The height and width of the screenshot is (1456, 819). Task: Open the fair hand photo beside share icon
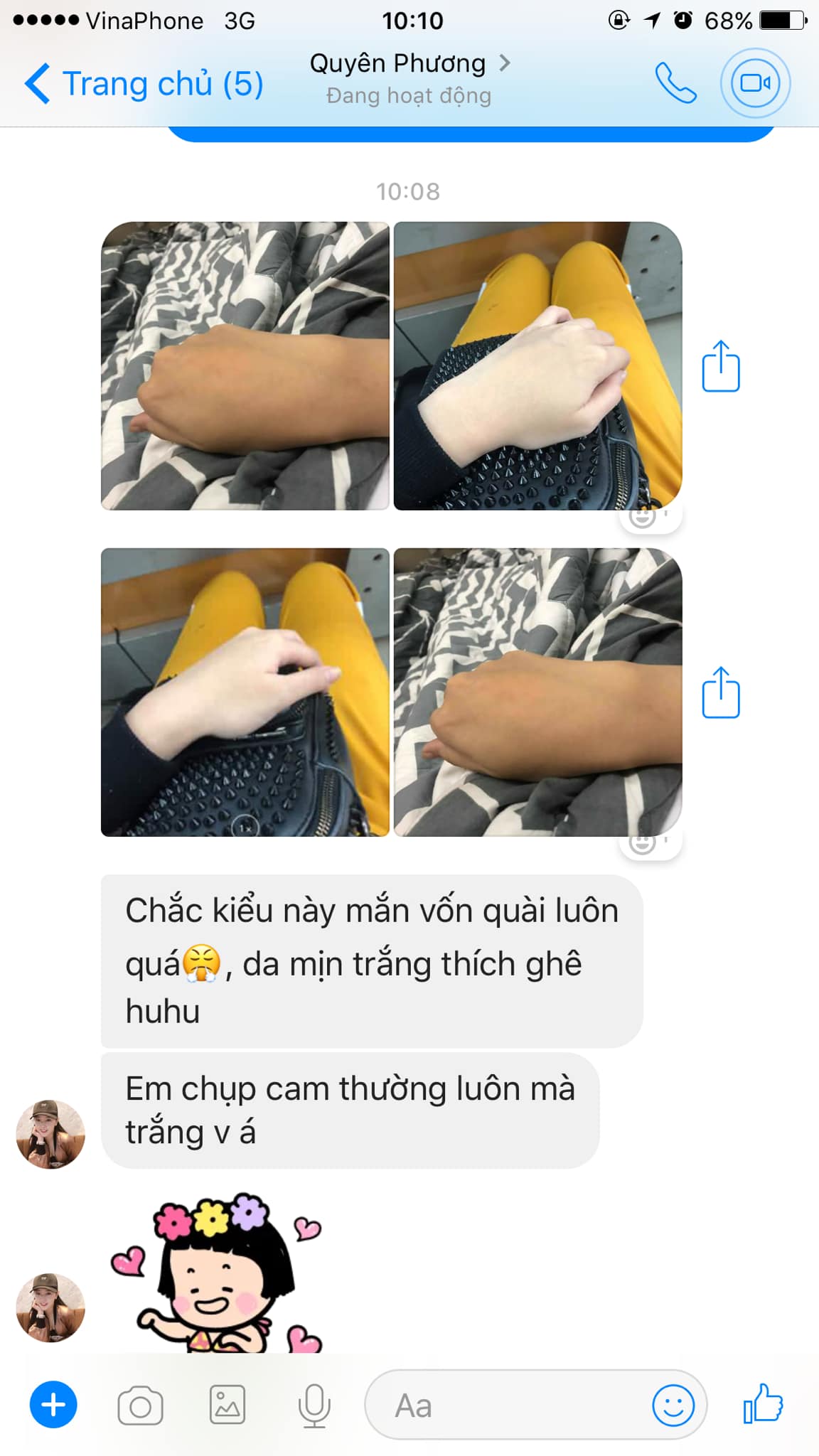537,365
